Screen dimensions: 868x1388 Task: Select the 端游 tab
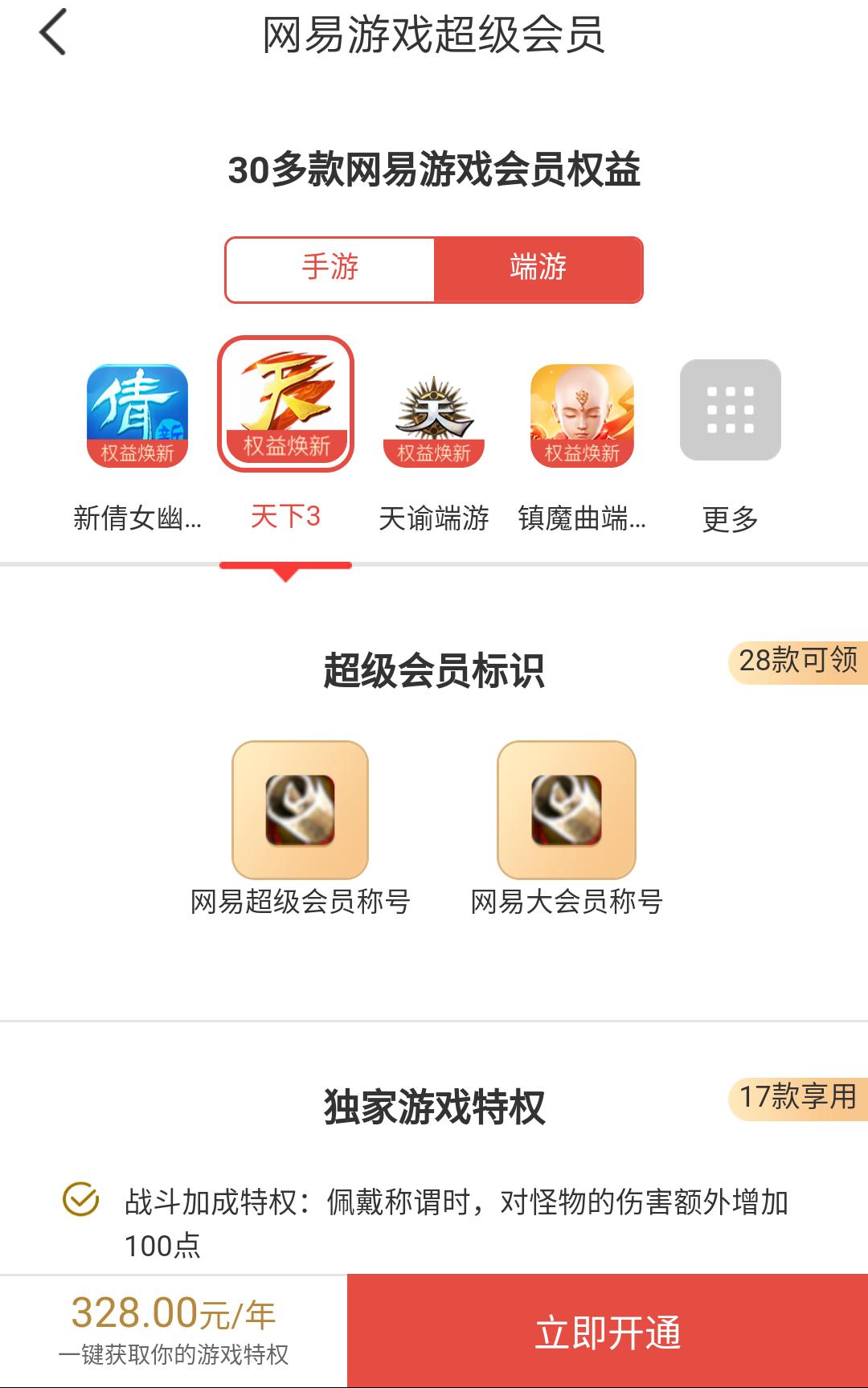pyautogui.click(x=538, y=268)
